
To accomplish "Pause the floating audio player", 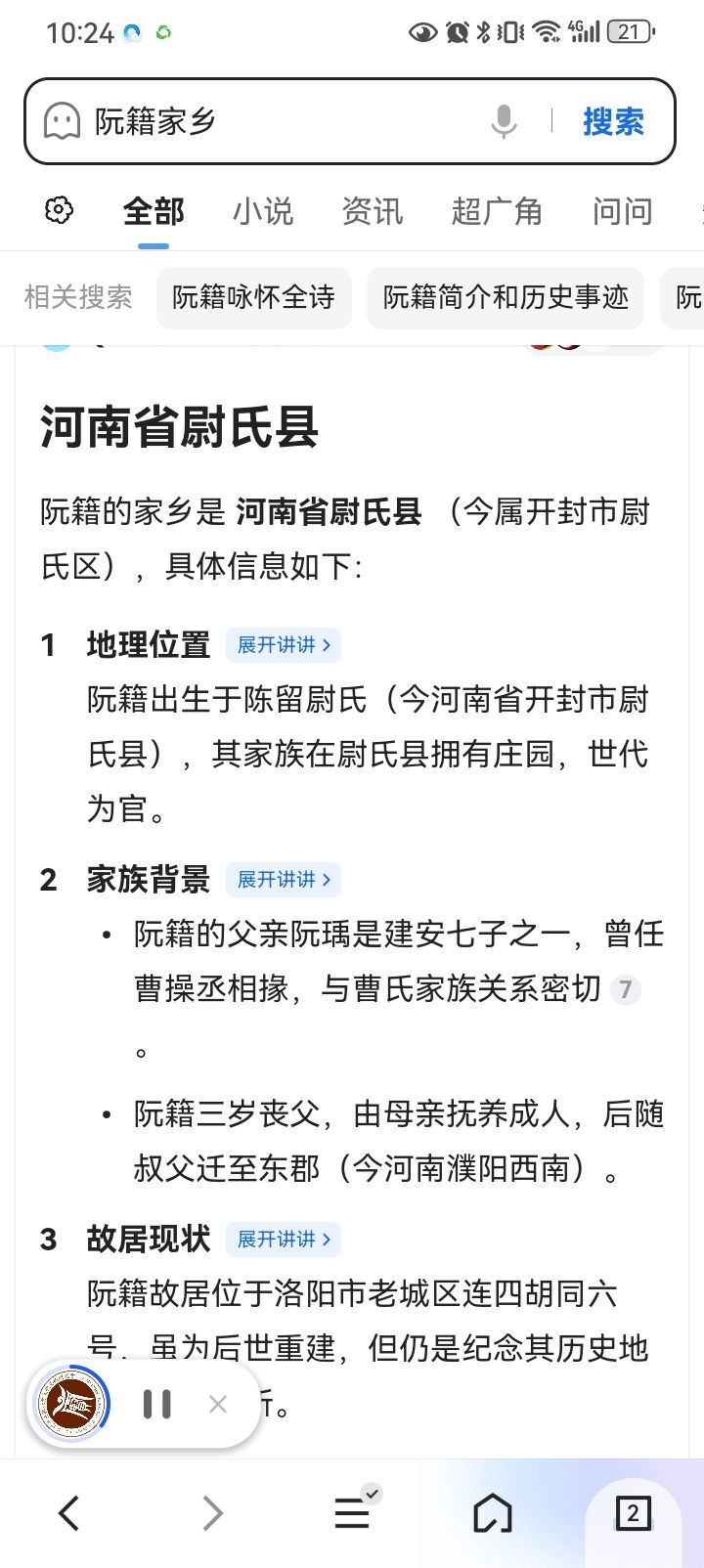I will coord(156,1405).
